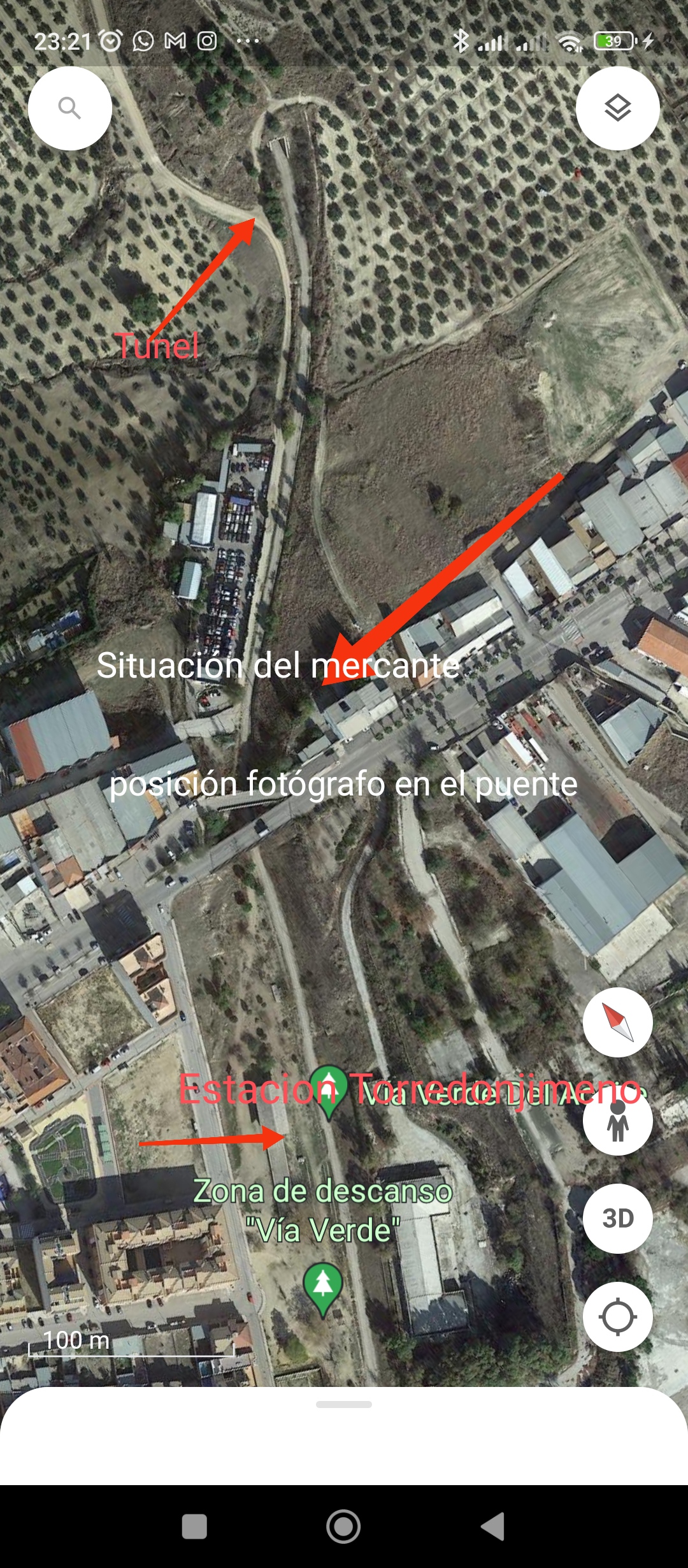This screenshot has height=1568, width=688.
Task: Reset orientation with the compass button
Action: point(617,1022)
